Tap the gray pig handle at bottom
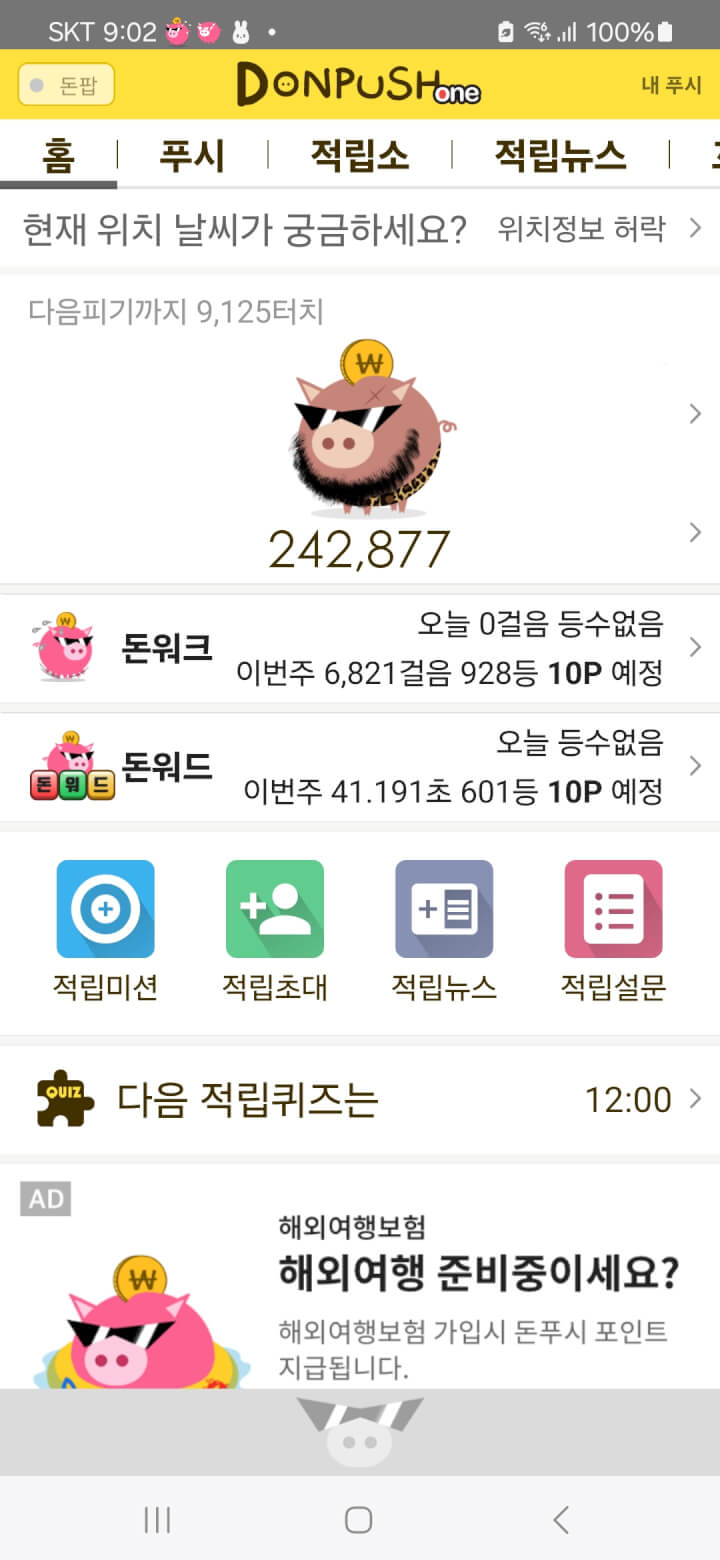 (360, 1432)
